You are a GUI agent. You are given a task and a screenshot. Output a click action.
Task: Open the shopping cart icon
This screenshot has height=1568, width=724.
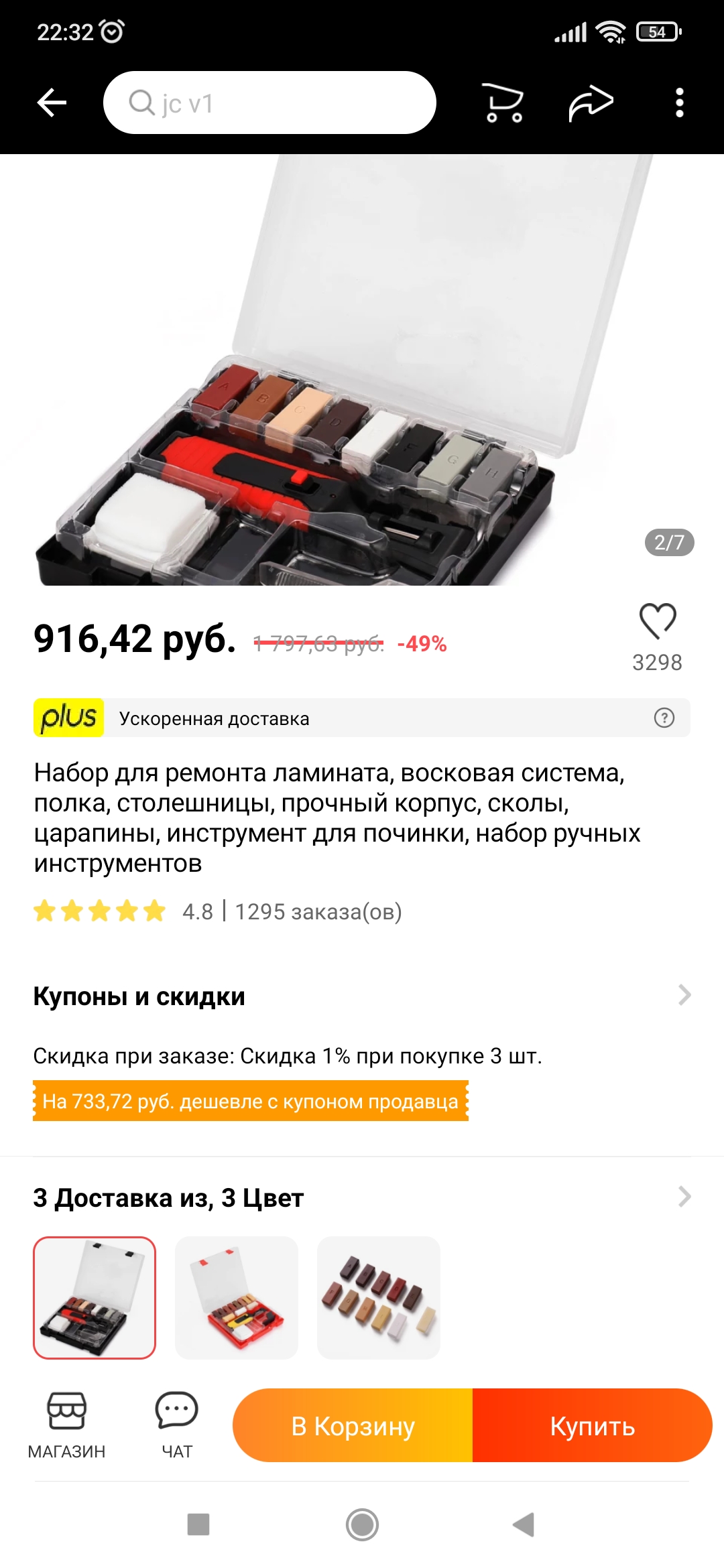point(503,103)
